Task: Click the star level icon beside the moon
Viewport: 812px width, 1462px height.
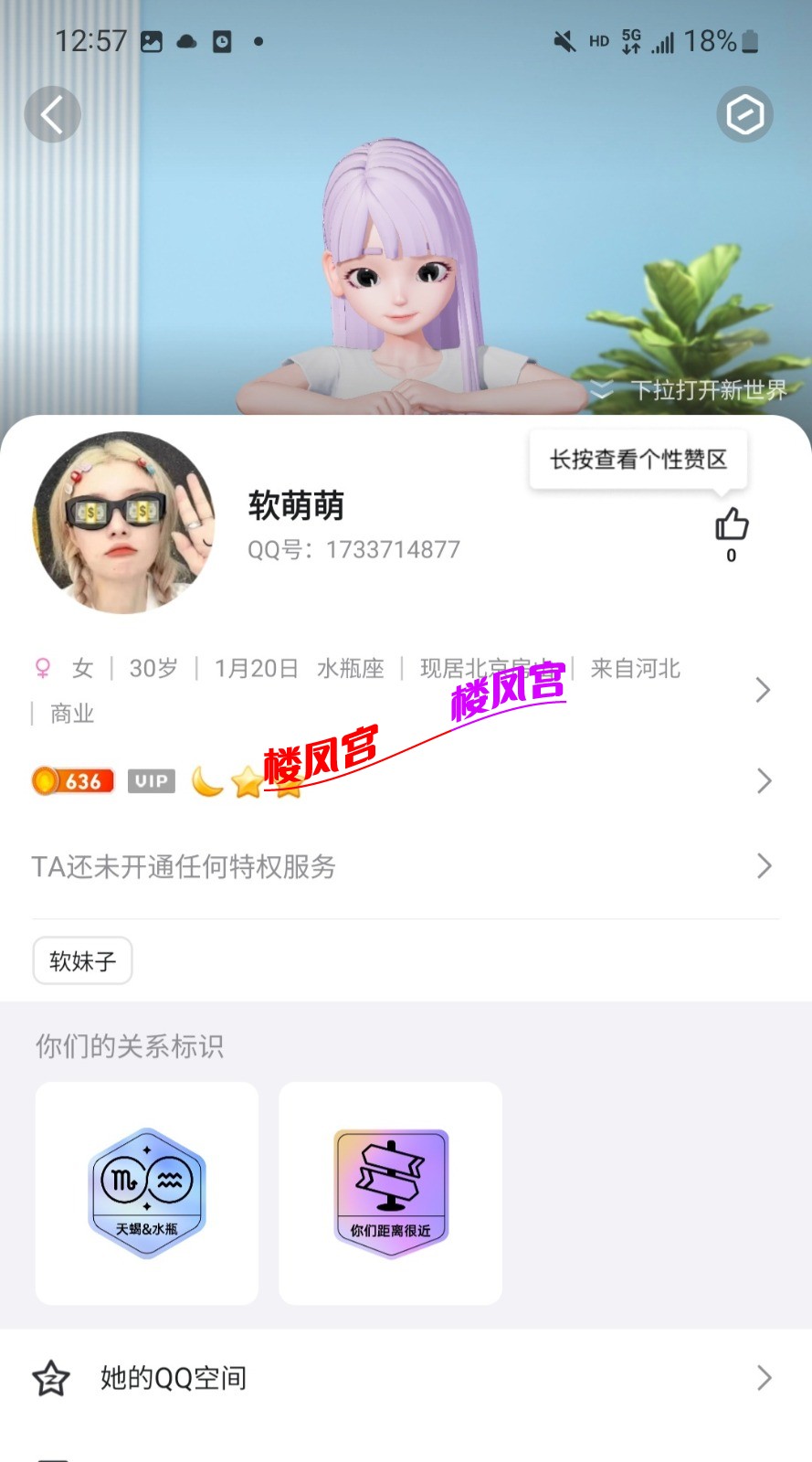Action: pyautogui.click(x=248, y=780)
